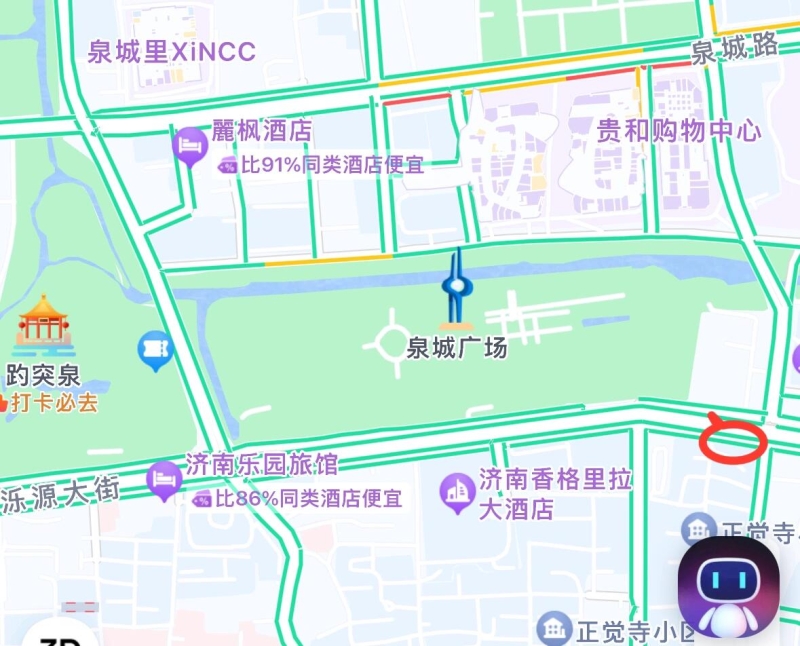Open 贵和购物中心 place label
Image resolution: width=800 pixels, height=646 pixels.
click(x=678, y=130)
